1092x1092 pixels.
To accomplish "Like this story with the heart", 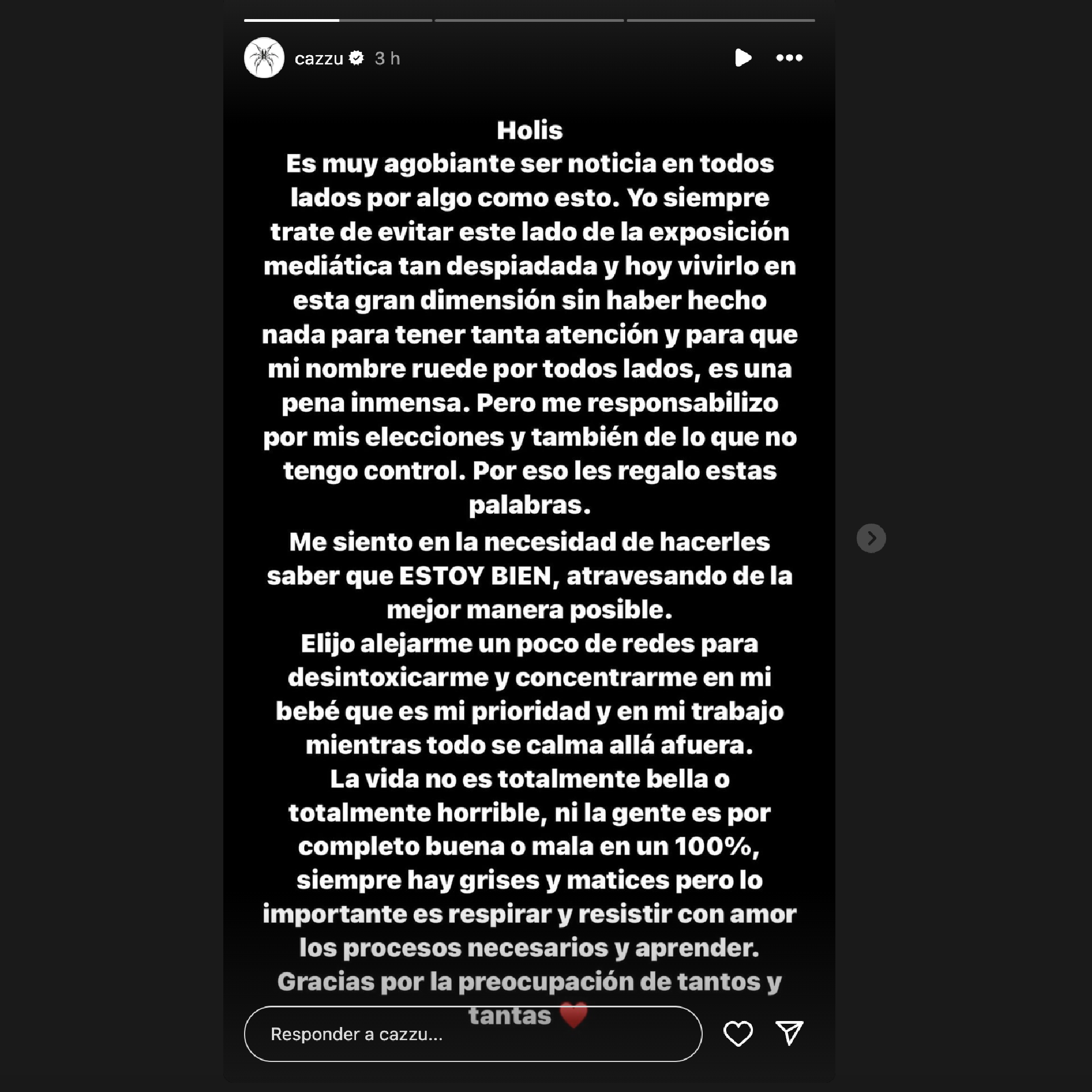I will tap(738, 1034).
